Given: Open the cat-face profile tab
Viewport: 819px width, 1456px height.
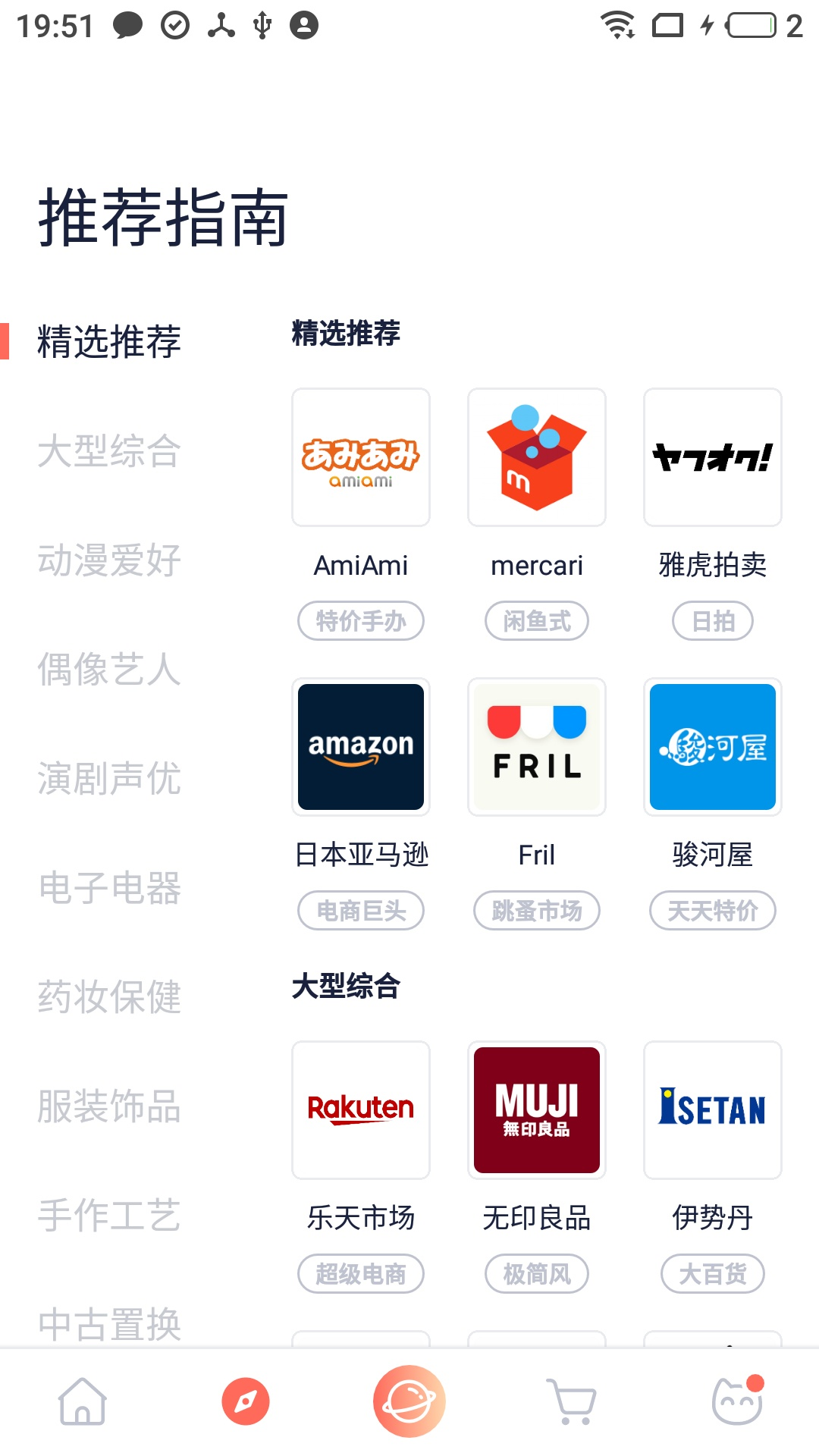Looking at the screenshot, I should pyautogui.click(x=737, y=1401).
